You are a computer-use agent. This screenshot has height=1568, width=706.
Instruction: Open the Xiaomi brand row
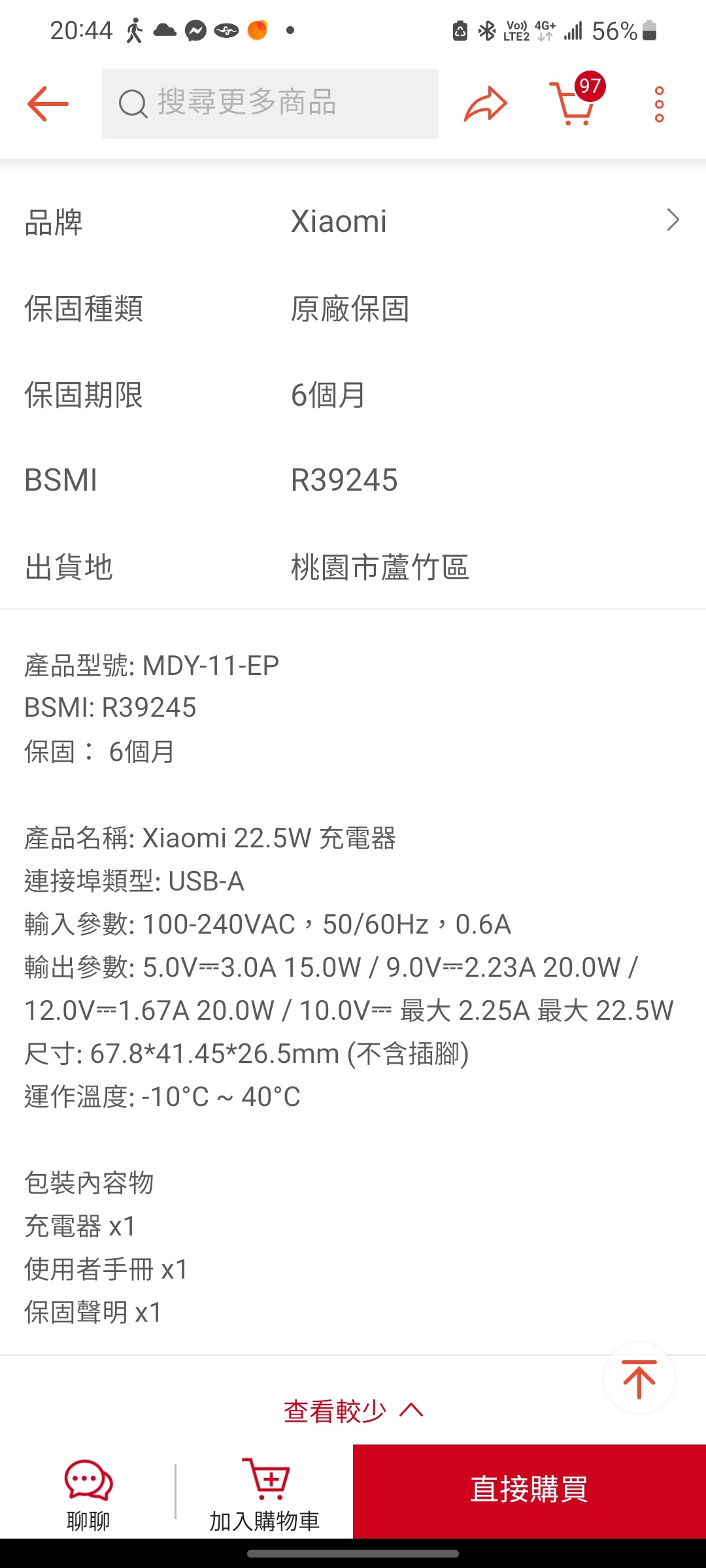tap(353, 221)
